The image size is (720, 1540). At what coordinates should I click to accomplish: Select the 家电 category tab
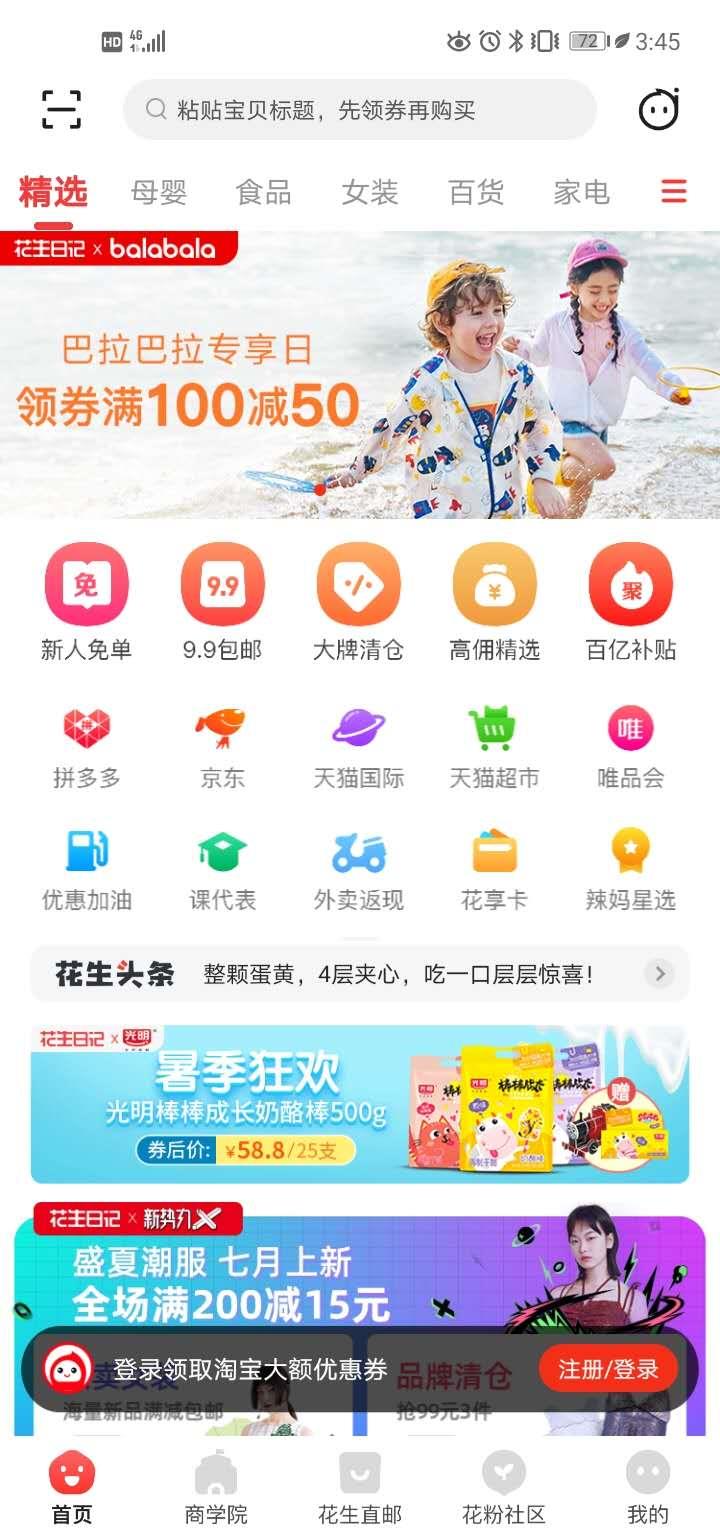581,192
